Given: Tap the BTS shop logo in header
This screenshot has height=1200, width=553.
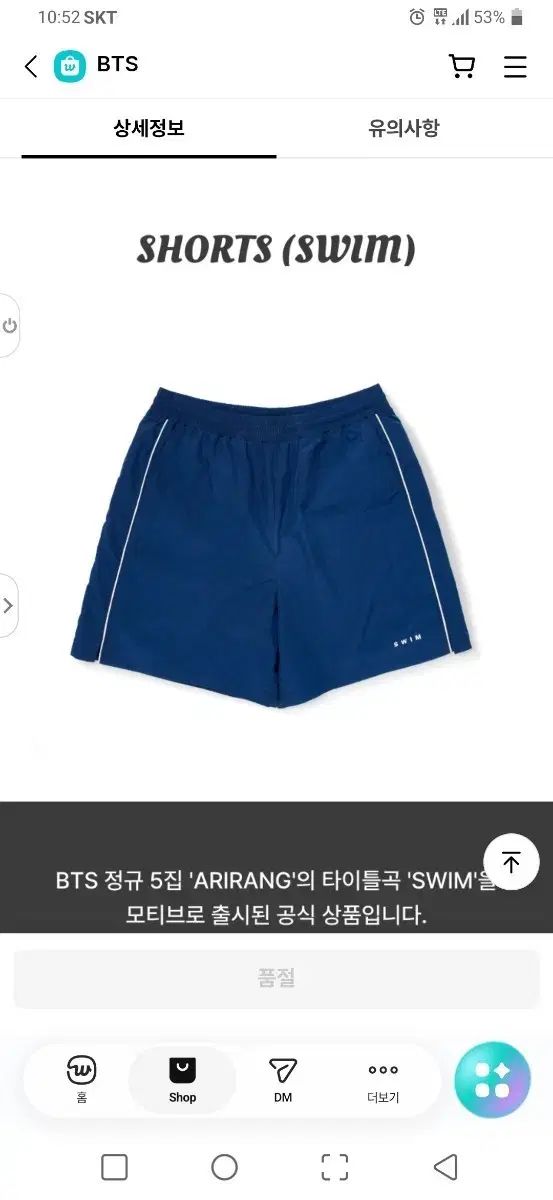Looking at the screenshot, I should click(70, 66).
